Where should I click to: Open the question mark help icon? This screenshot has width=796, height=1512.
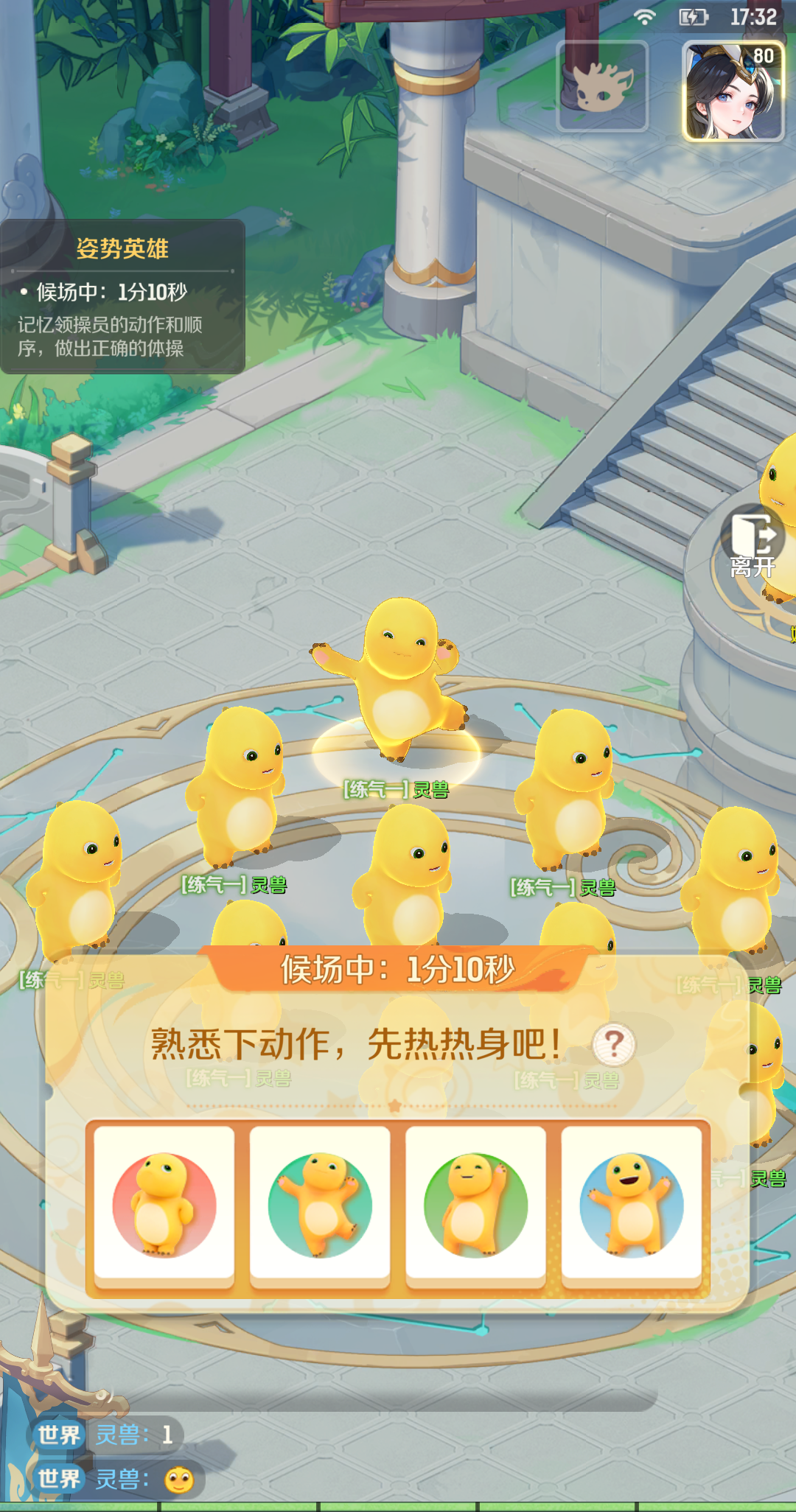pyautogui.click(x=613, y=1044)
